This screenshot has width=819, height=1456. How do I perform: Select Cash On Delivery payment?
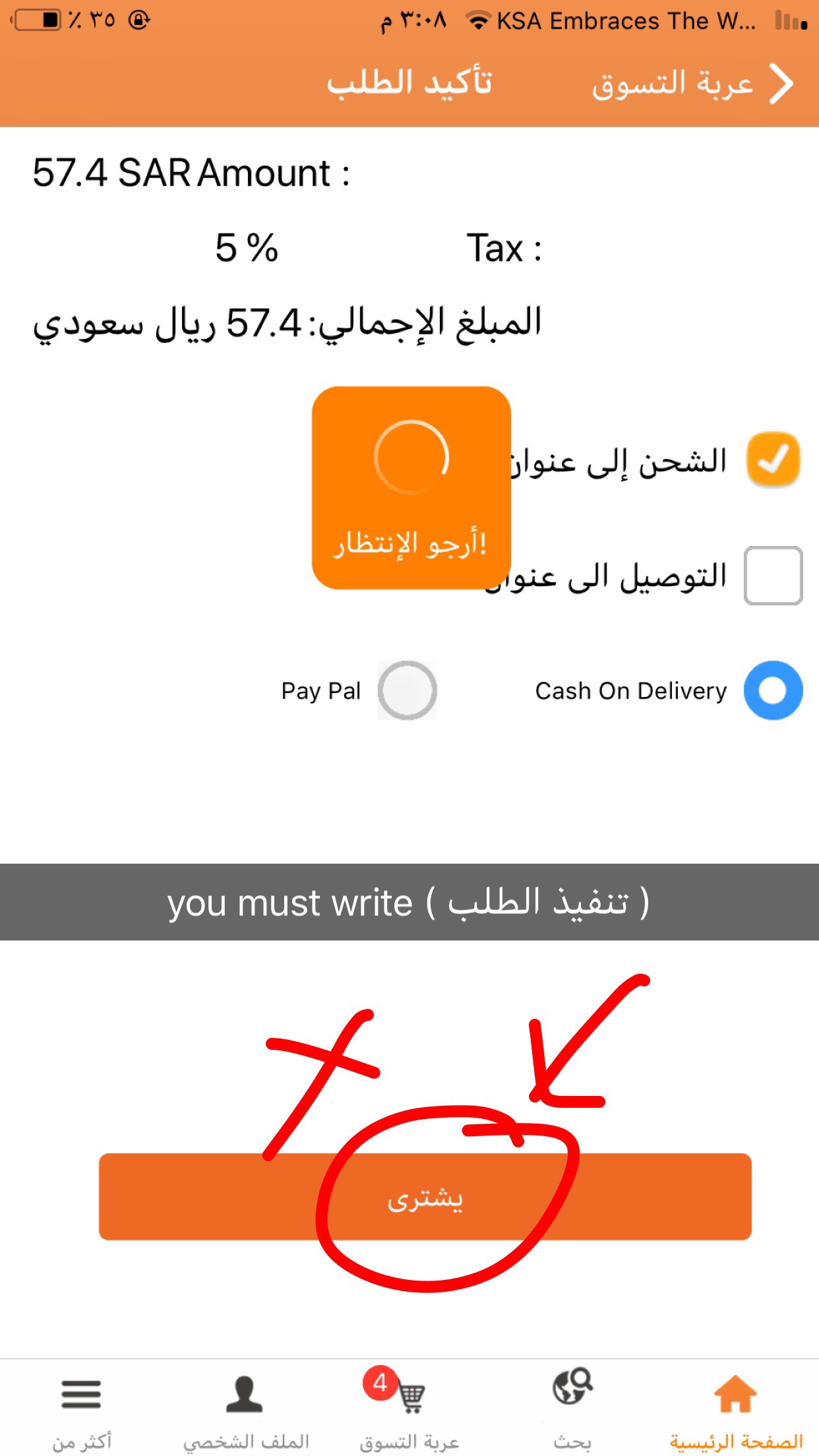pyautogui.click(x=773, y=690)
